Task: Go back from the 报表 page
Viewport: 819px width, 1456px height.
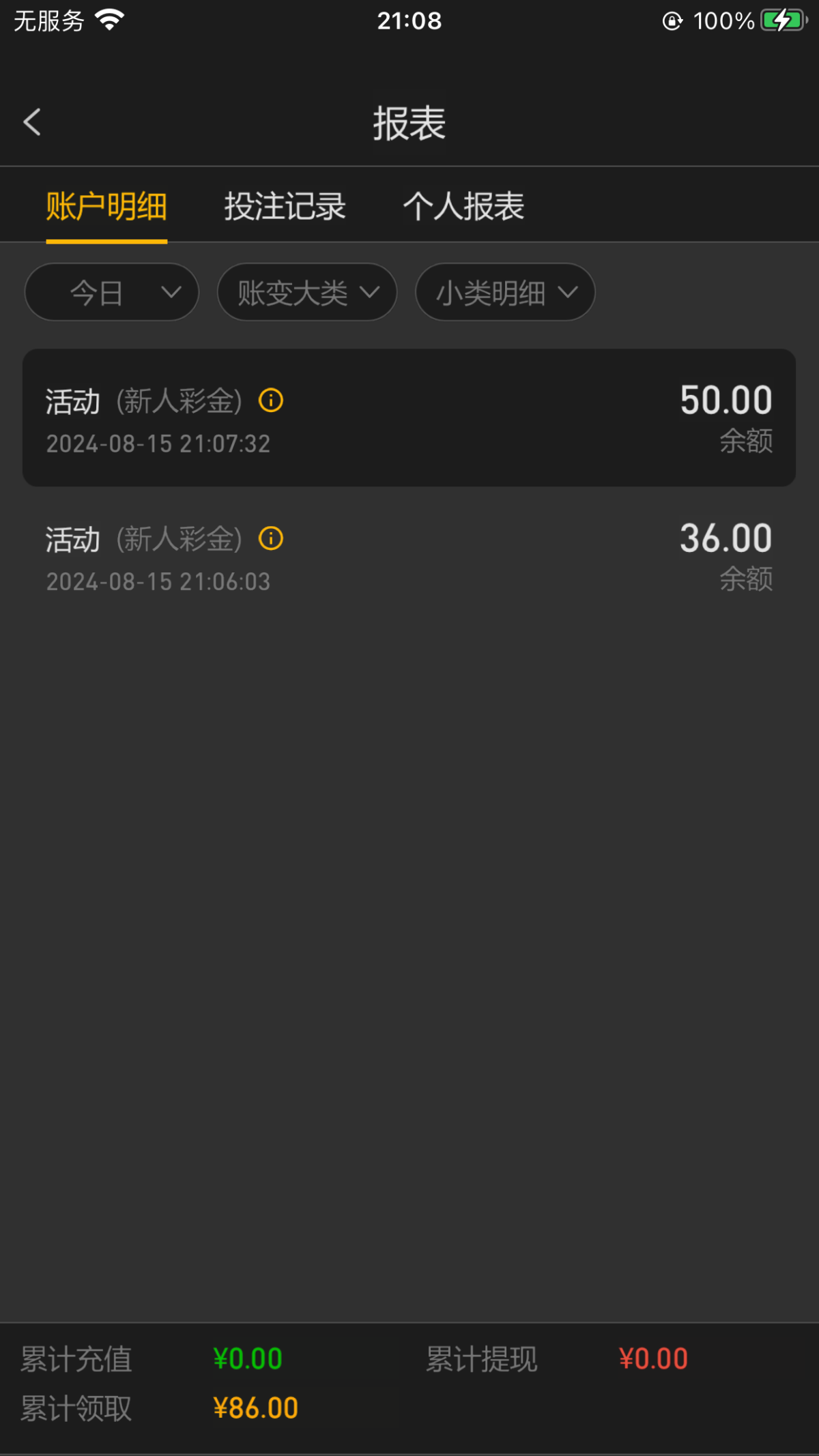Action: tap(32, 123)
